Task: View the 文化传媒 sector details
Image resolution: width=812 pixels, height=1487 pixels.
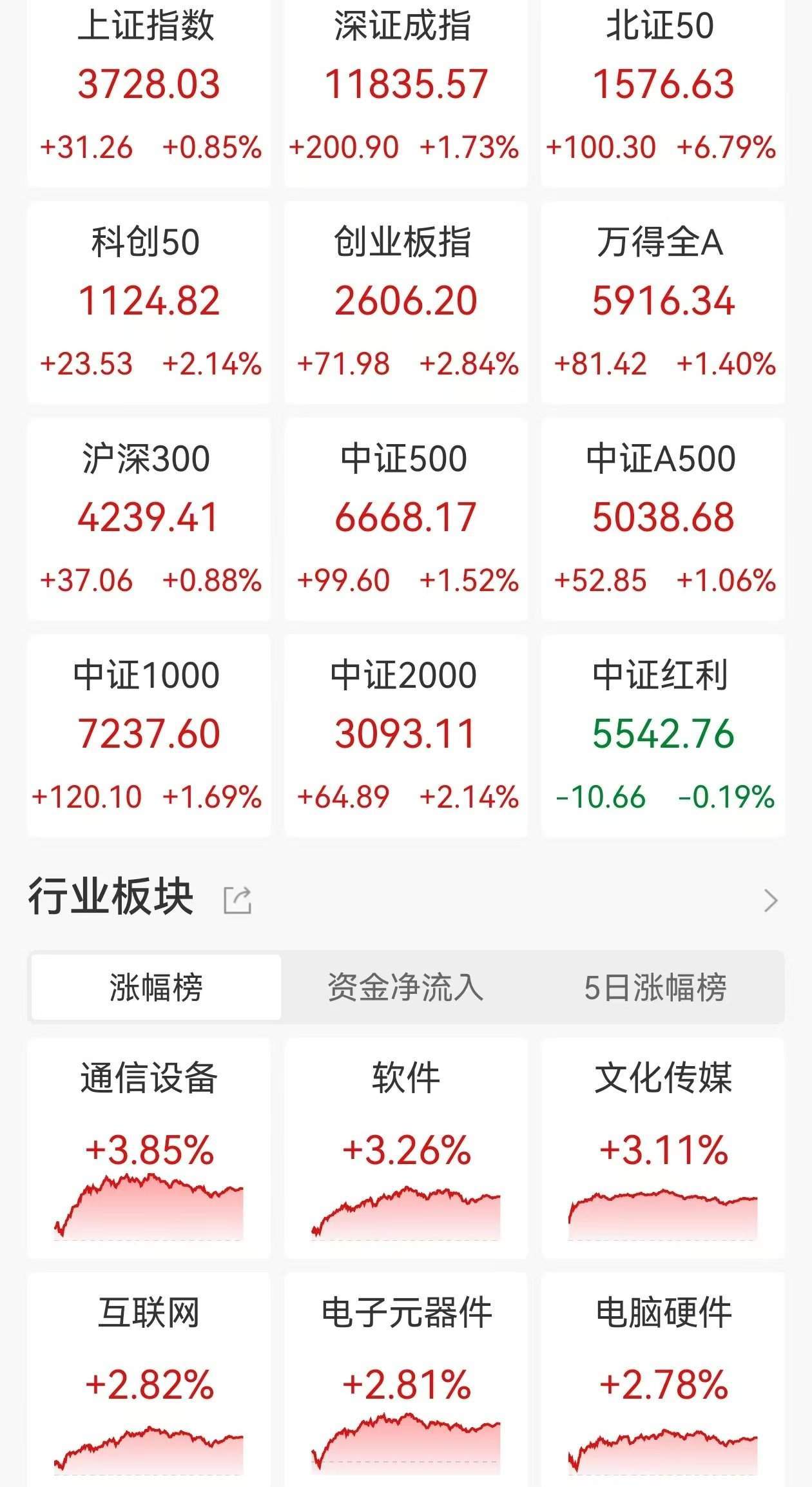Action: 662,1148
